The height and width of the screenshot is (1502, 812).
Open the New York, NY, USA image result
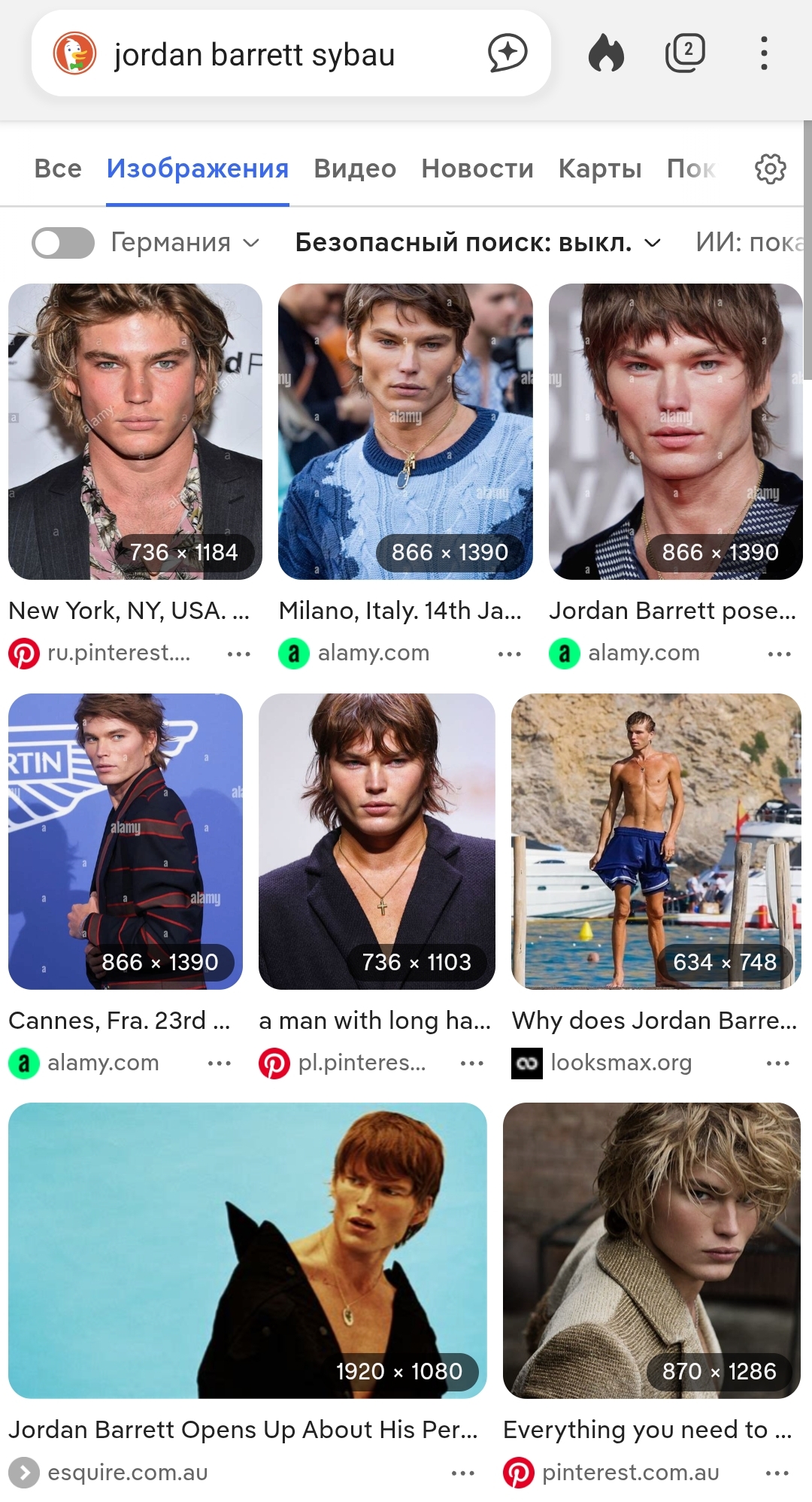(x=135, y=432)
